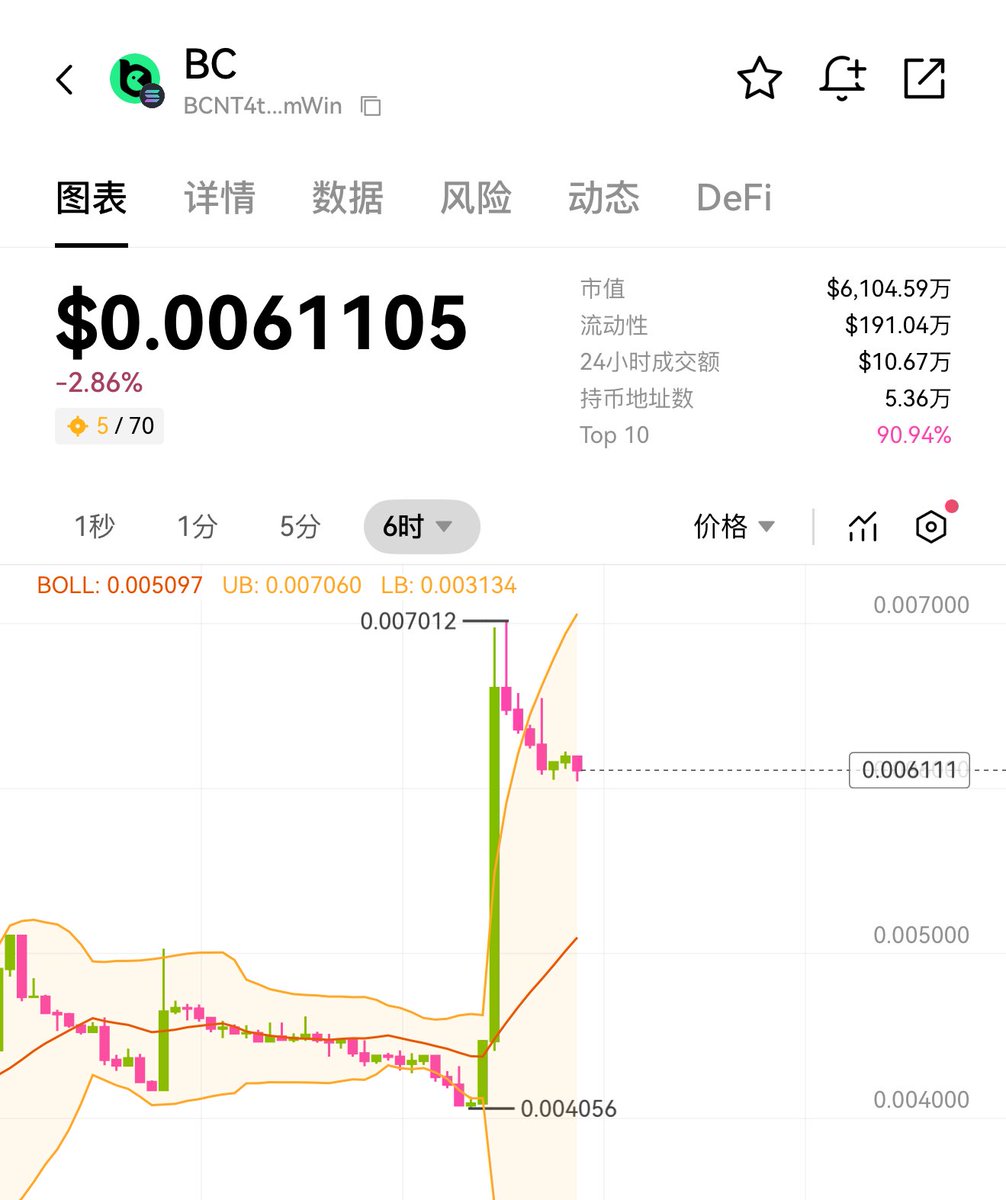Select the 1秒 chart interval
Screen dimensions: 1006x1200
[95, 526]
